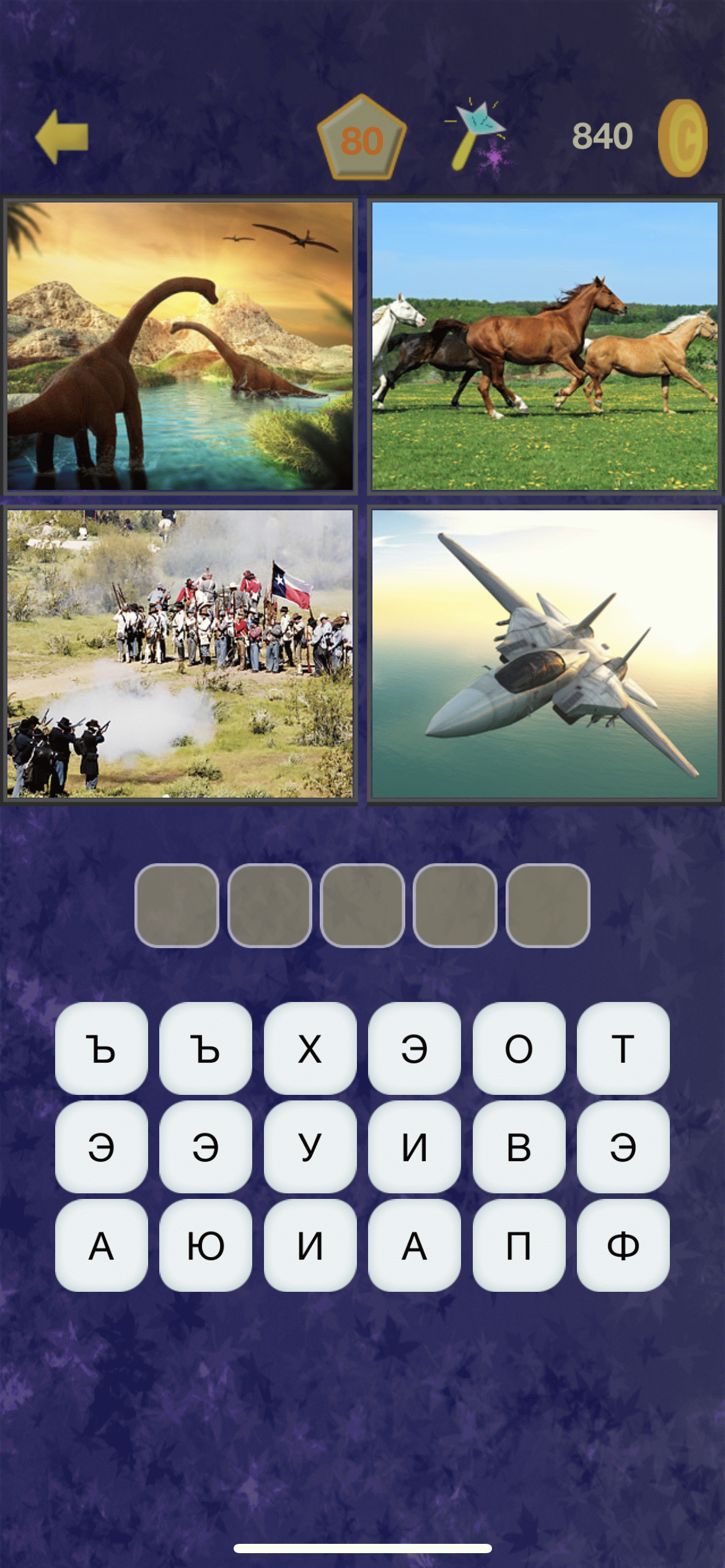This screenshot has height=1568, width=725.
Task: Enlarge the dinosaurs picture
Action: pos(180,346)
